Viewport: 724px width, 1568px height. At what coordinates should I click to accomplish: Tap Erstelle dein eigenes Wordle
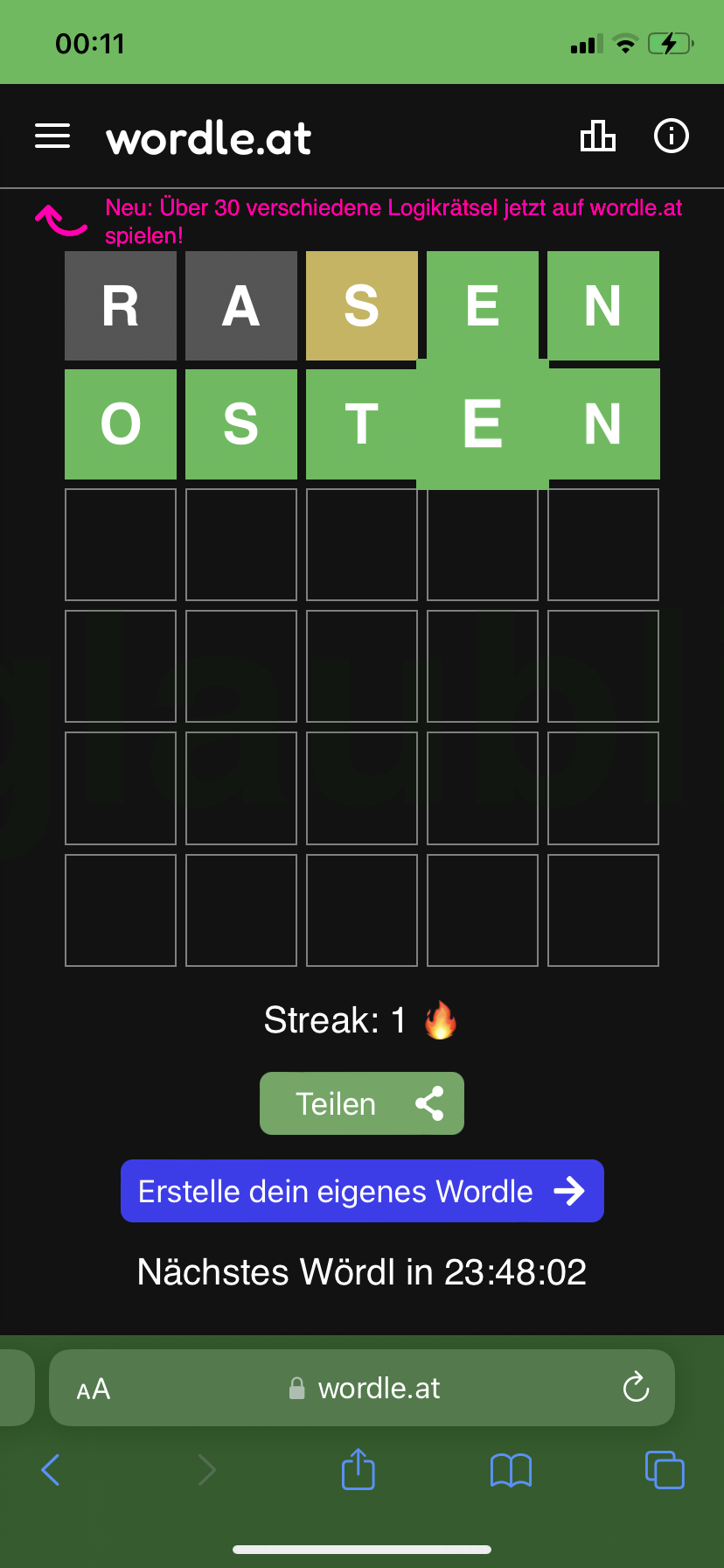point(362,1191)
